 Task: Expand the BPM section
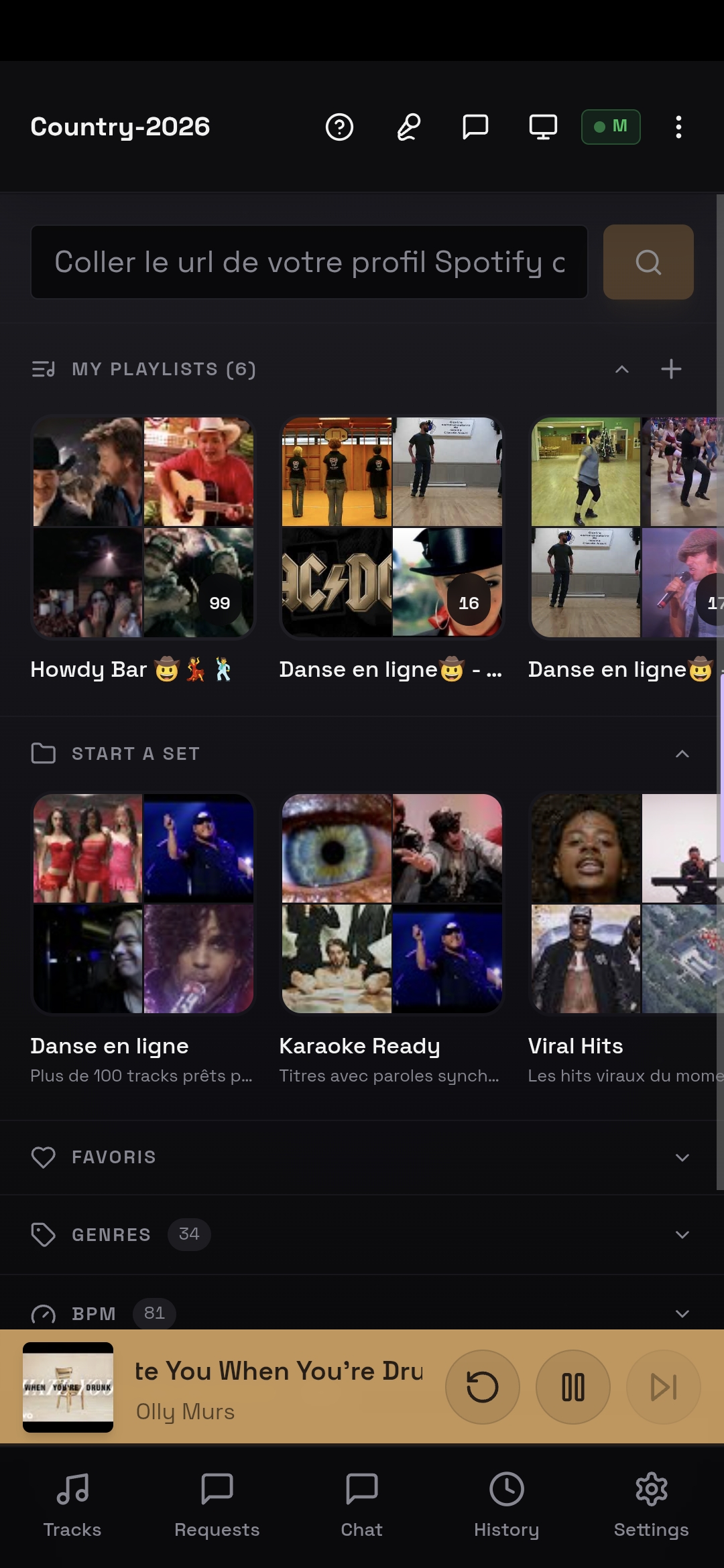pyautogui.click(x=682, y=1313)
